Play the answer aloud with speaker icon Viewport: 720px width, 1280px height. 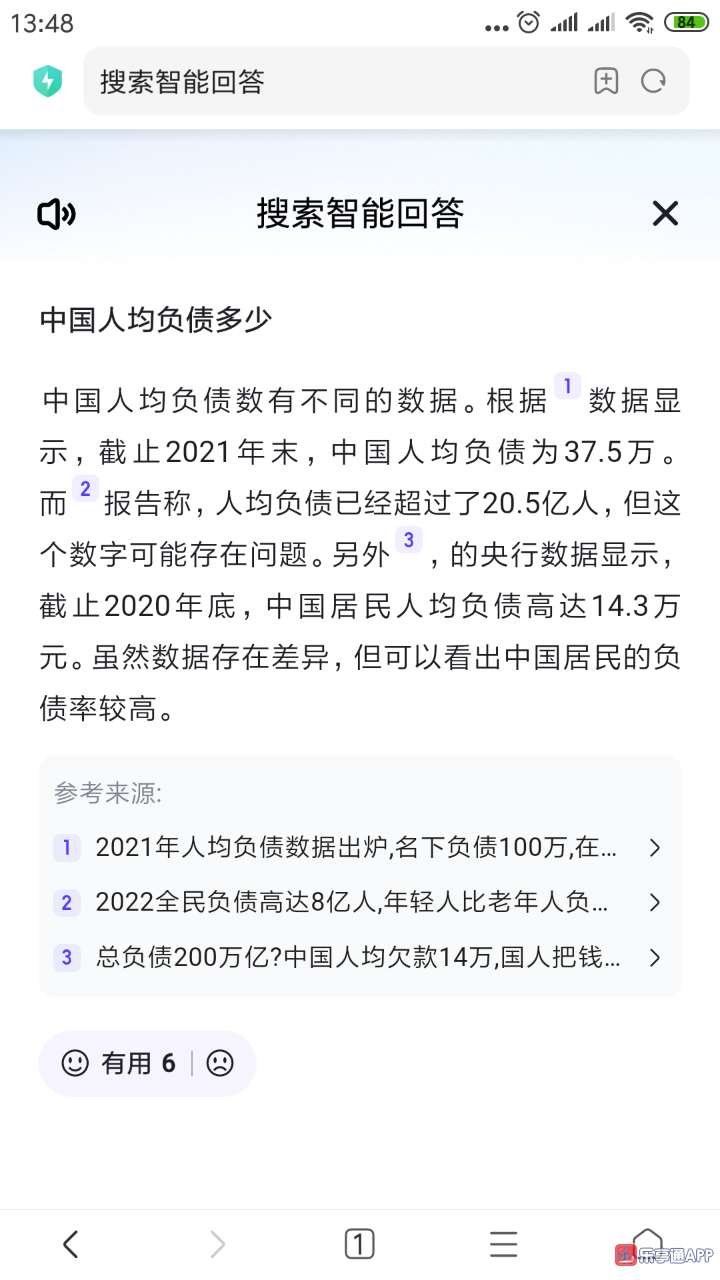56,213
